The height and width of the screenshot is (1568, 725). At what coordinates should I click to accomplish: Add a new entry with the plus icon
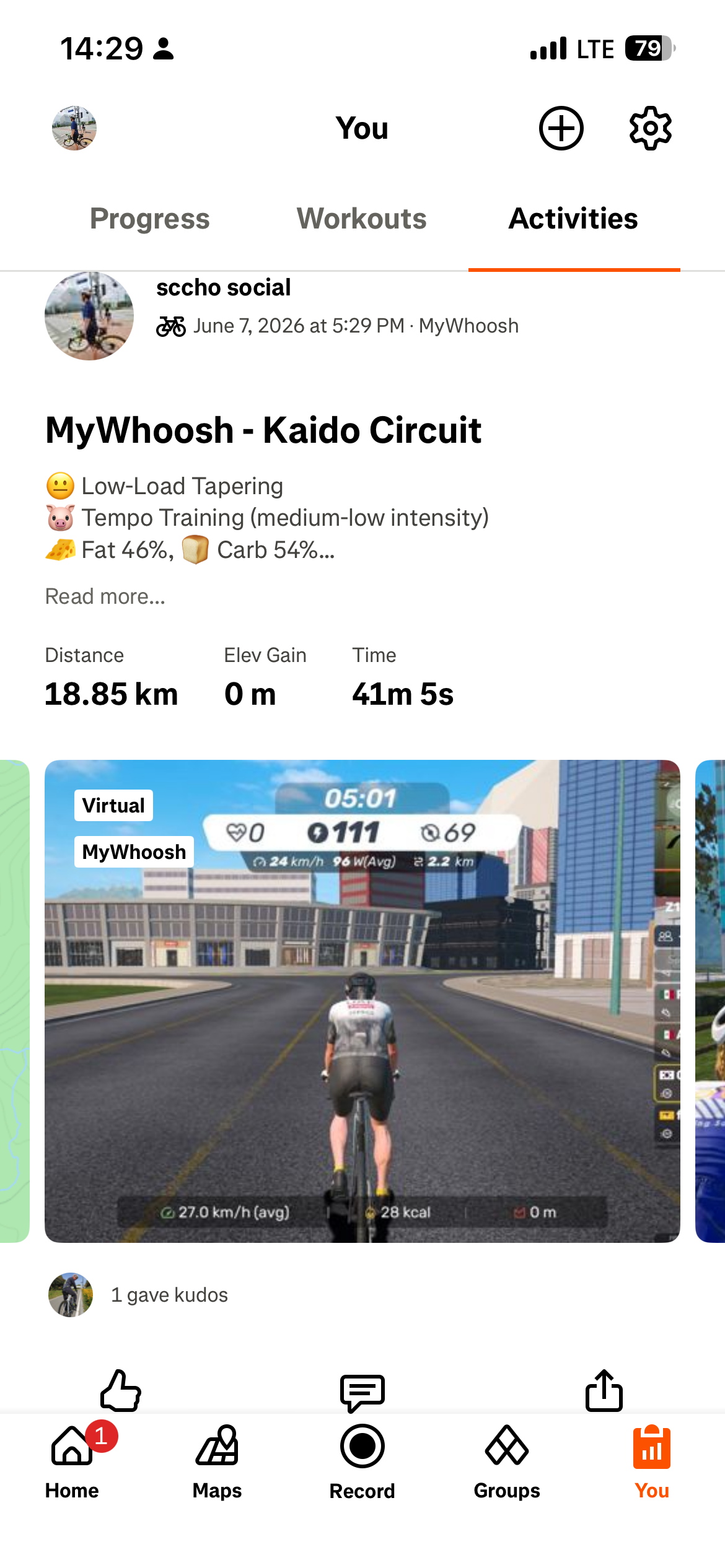coord(561,128)
